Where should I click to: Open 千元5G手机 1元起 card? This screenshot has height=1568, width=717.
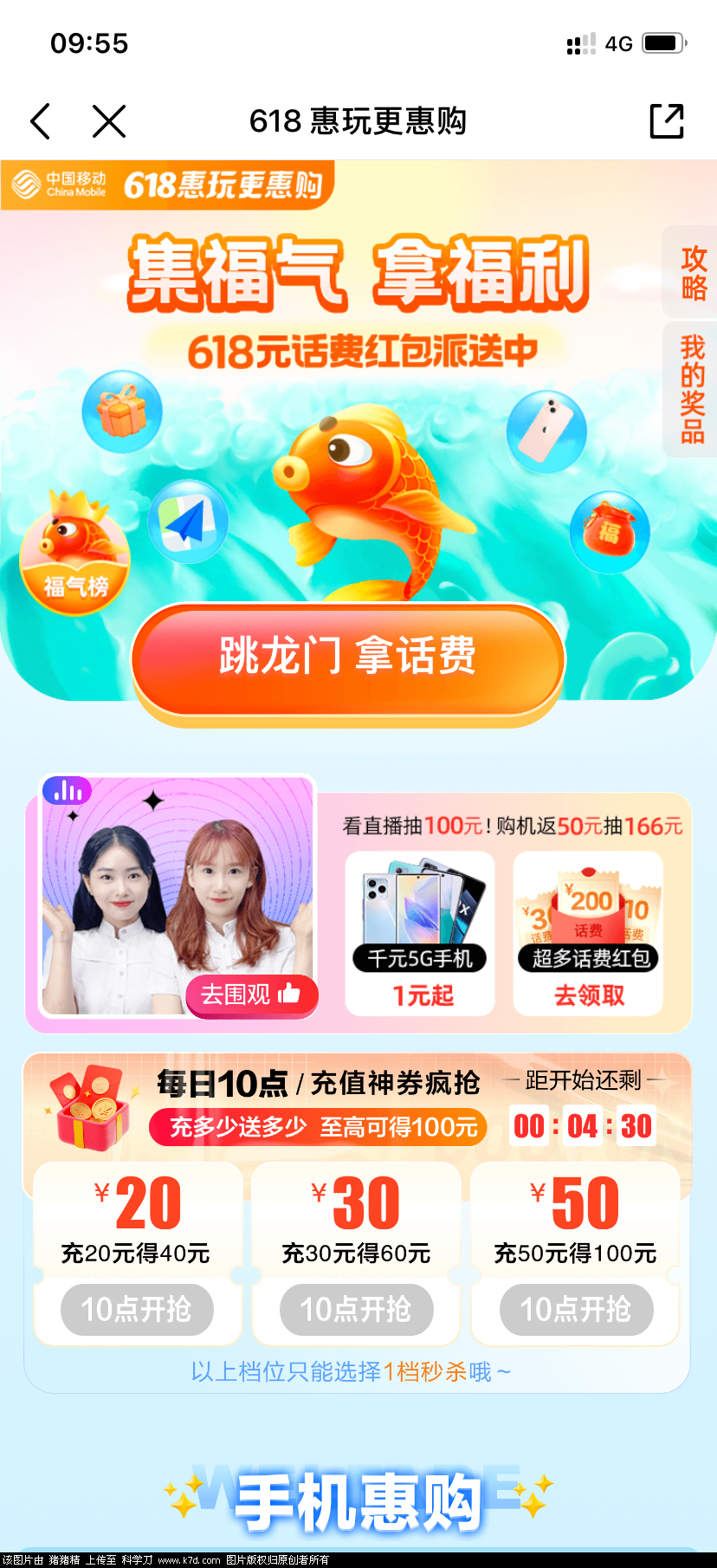pos(420,933)
